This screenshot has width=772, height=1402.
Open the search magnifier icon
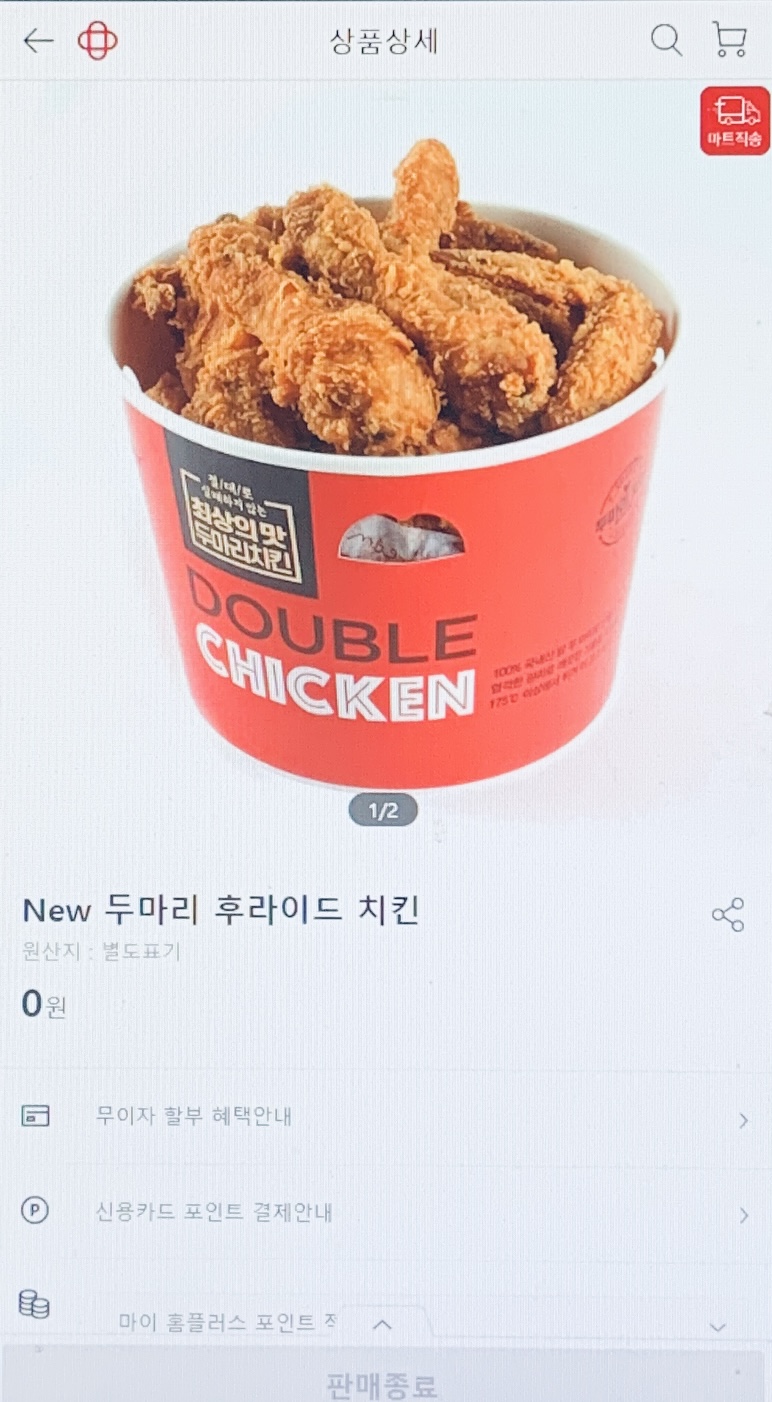666,40
